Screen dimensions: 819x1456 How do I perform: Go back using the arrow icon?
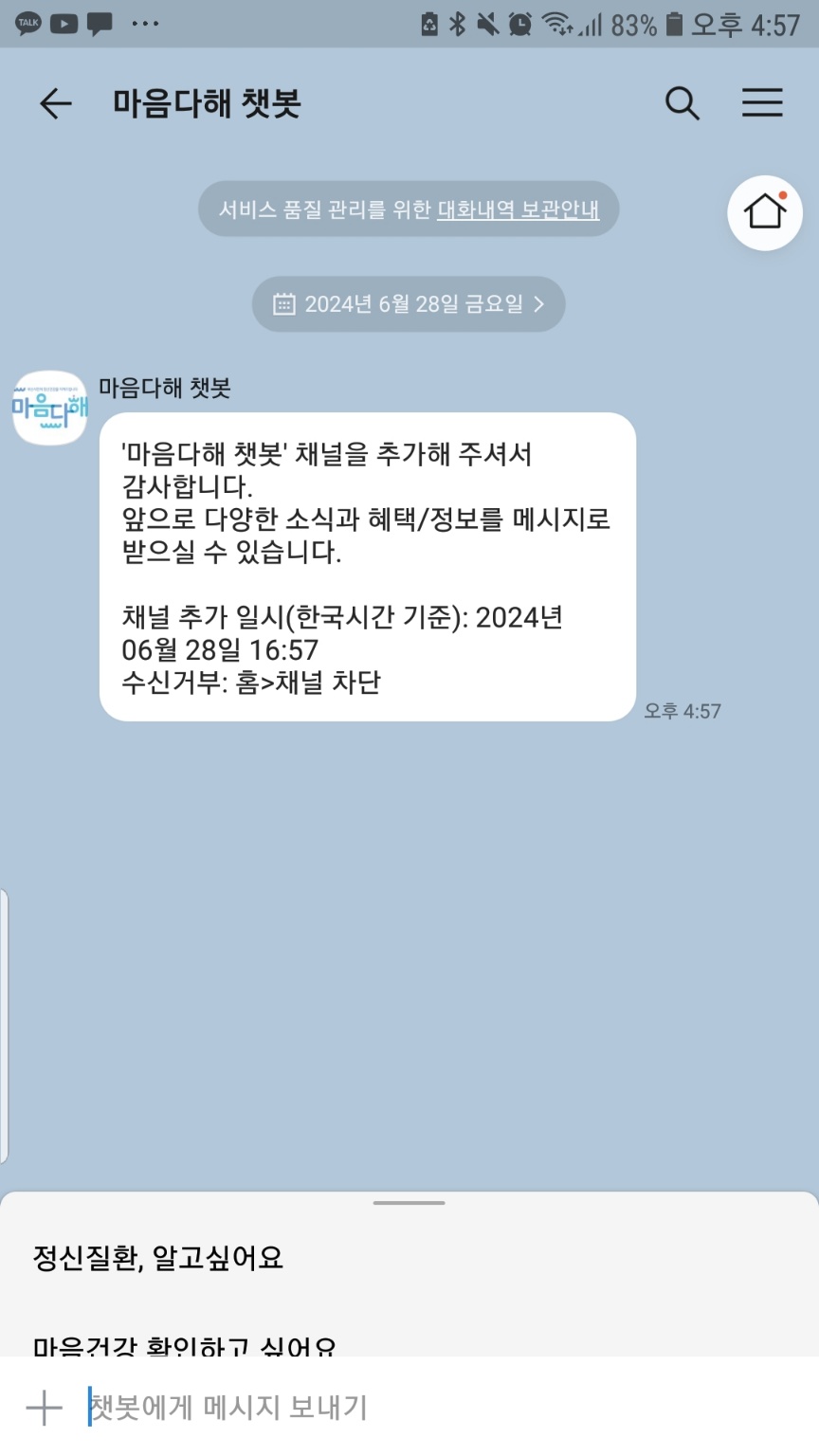coord(55,102)
